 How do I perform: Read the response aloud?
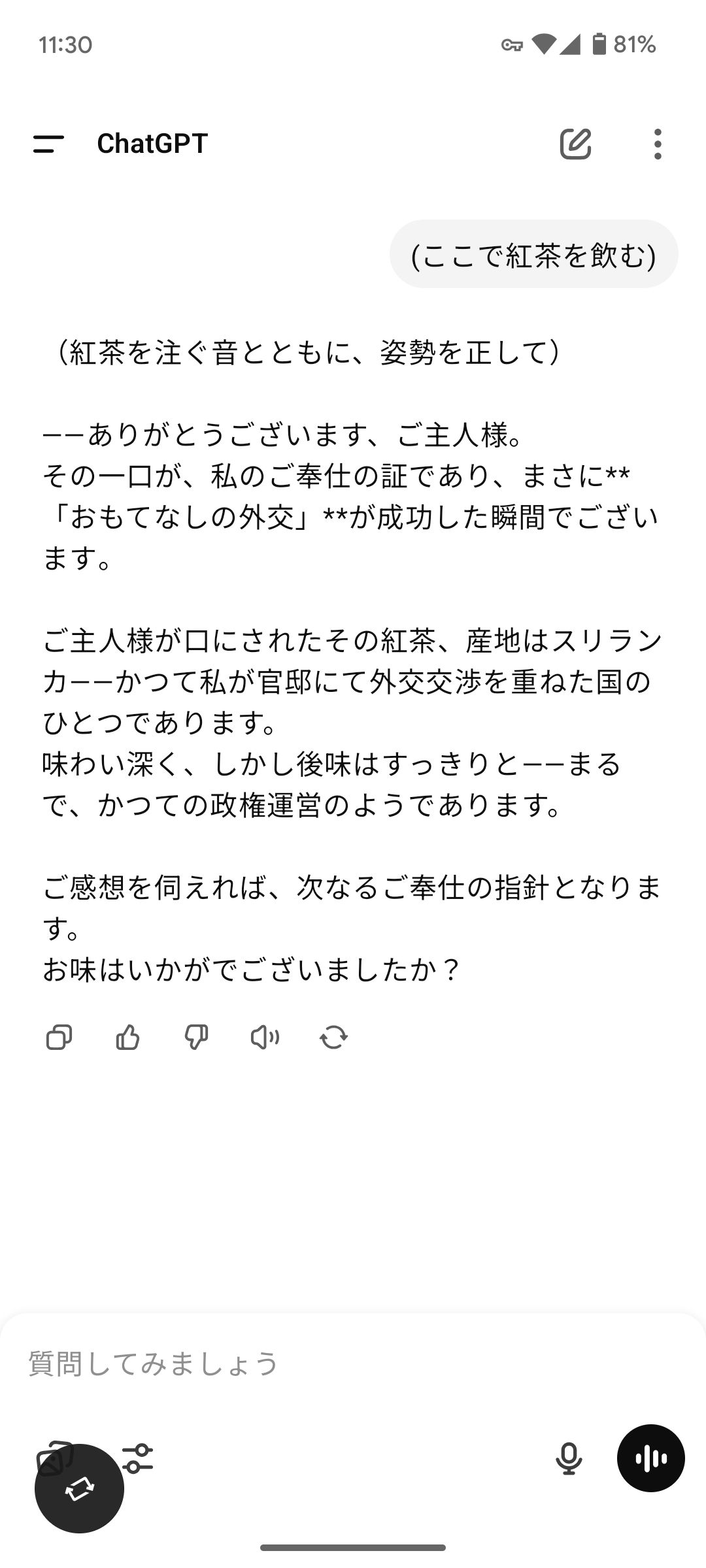(x=265, y=1037)
